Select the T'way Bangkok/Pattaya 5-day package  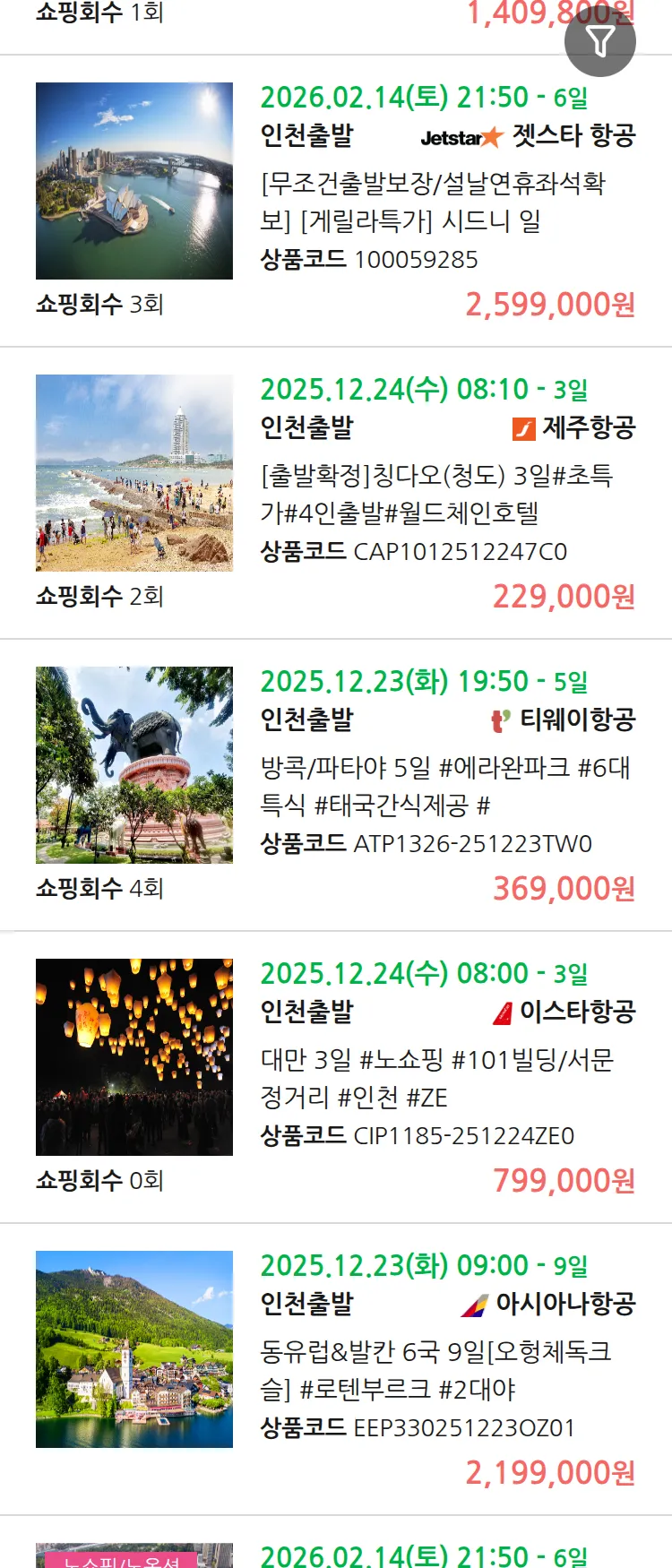(x=444, y=786)
